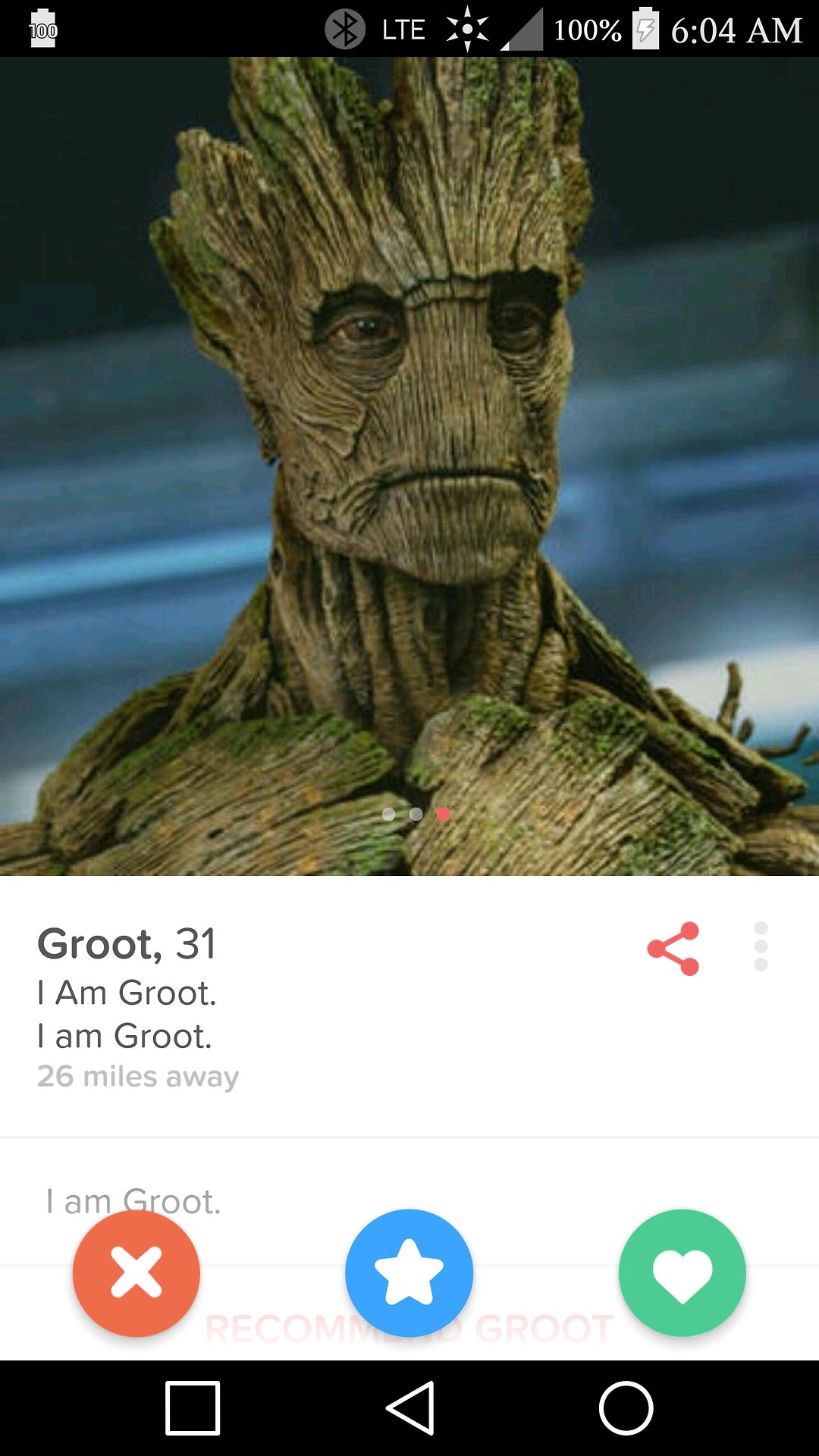The width and height of the screenshot is (819, 1456).
Task: Like Groot with the green heart
Action: coord(682,1273)
